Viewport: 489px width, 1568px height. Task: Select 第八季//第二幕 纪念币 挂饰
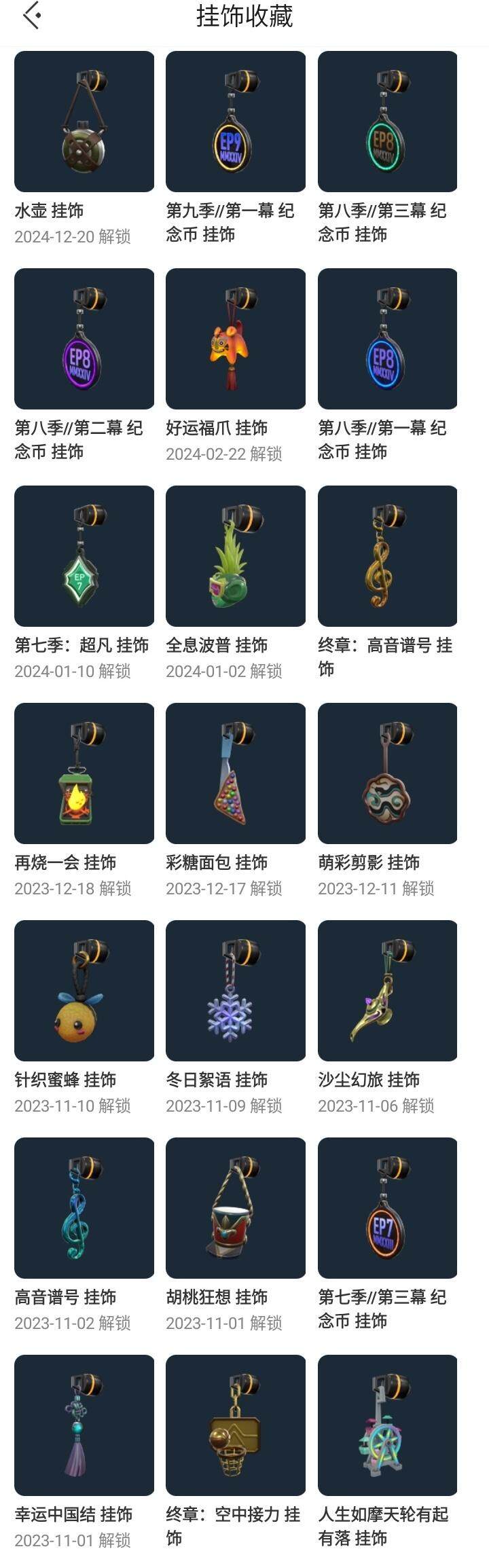coord(84,339)
